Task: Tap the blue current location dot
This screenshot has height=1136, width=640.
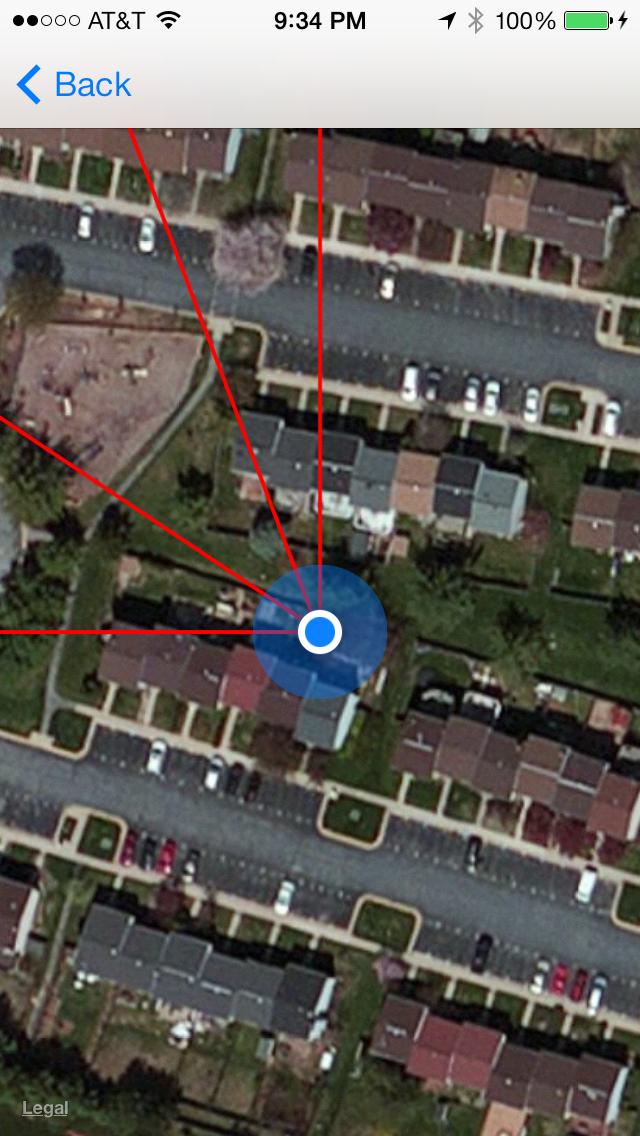Action: tap(320, 632)
